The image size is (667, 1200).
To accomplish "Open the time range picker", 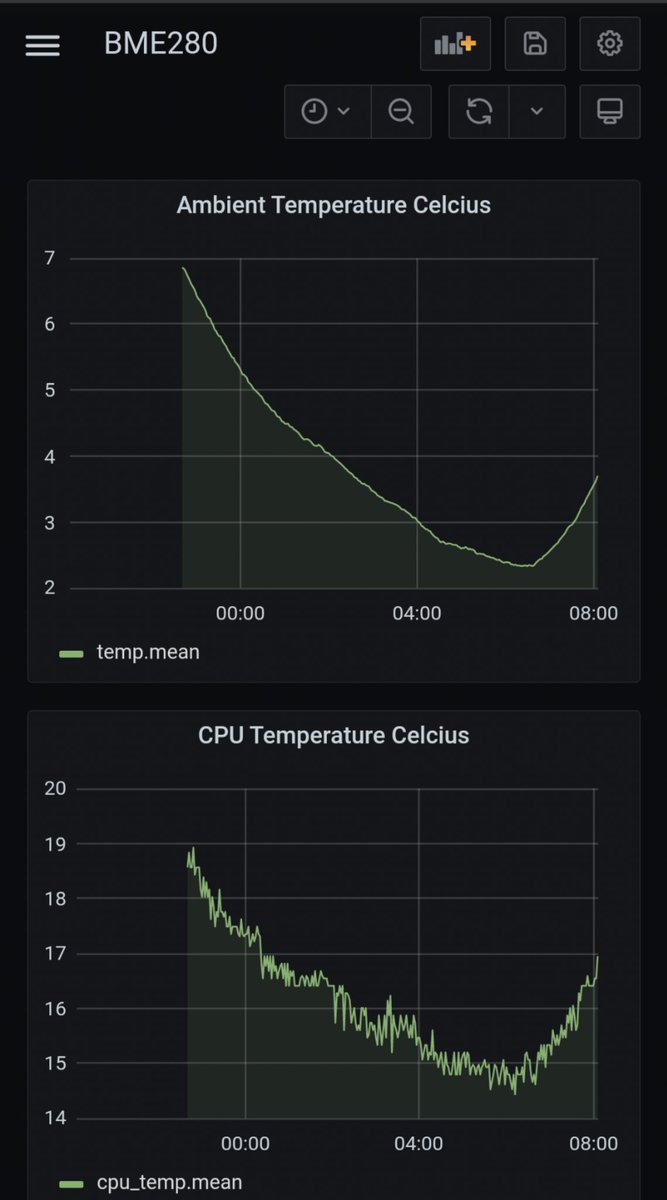I will [x=327, y=111].
